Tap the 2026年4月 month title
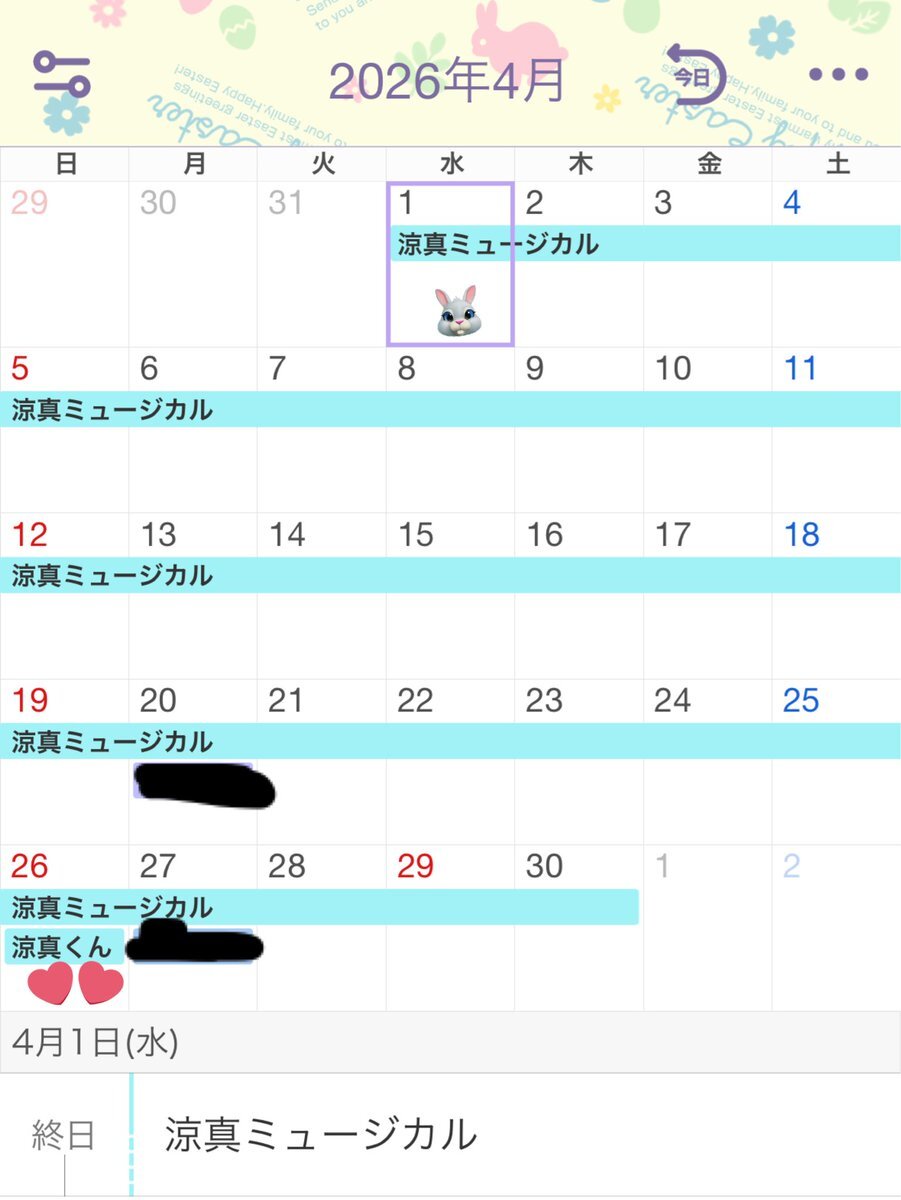The width and height of the screenshot is (901, 1200). click(x=447, y=80)
